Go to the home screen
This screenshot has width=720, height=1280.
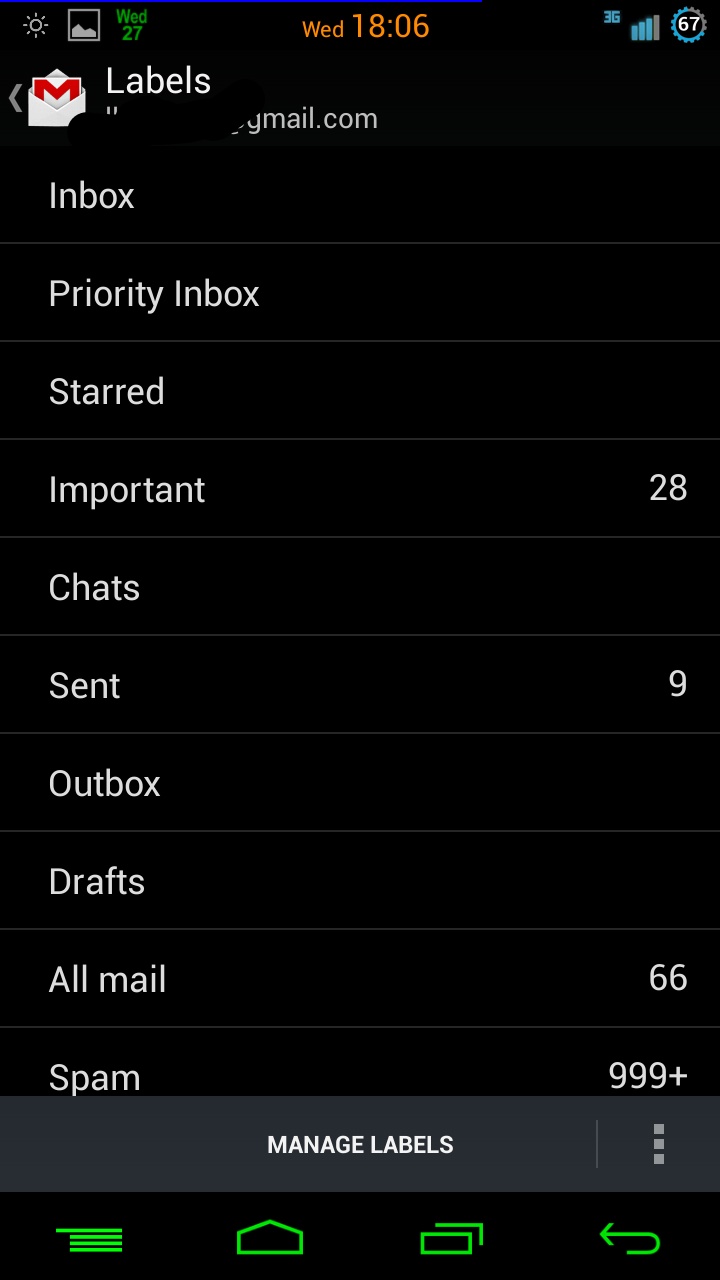click(270, 1238)
